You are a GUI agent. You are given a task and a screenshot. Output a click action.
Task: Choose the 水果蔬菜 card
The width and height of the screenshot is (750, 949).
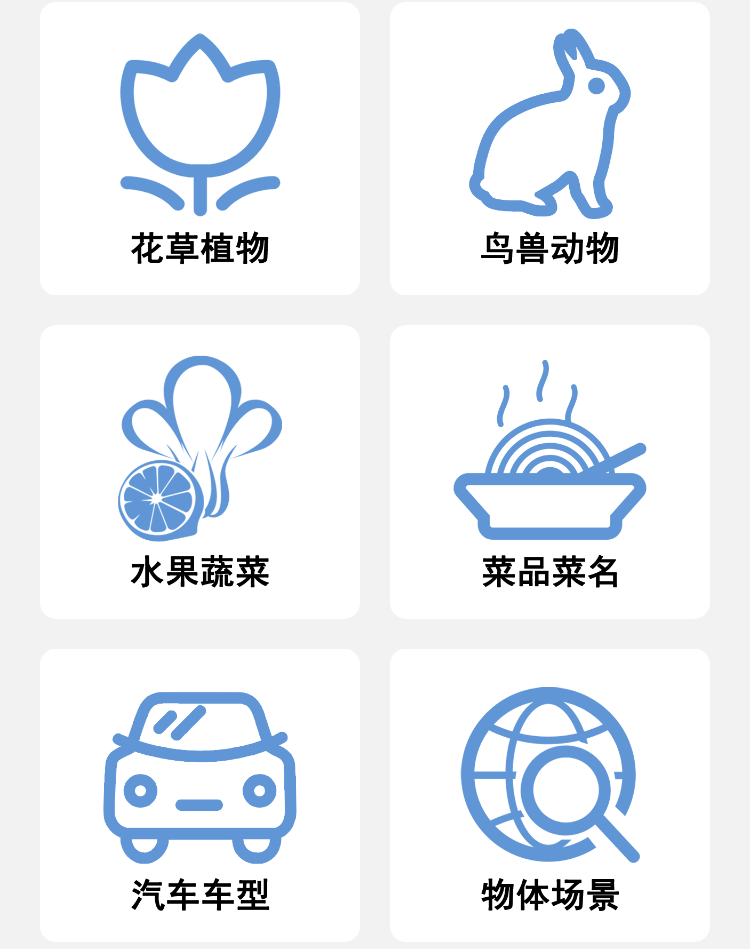pos(200,471)
